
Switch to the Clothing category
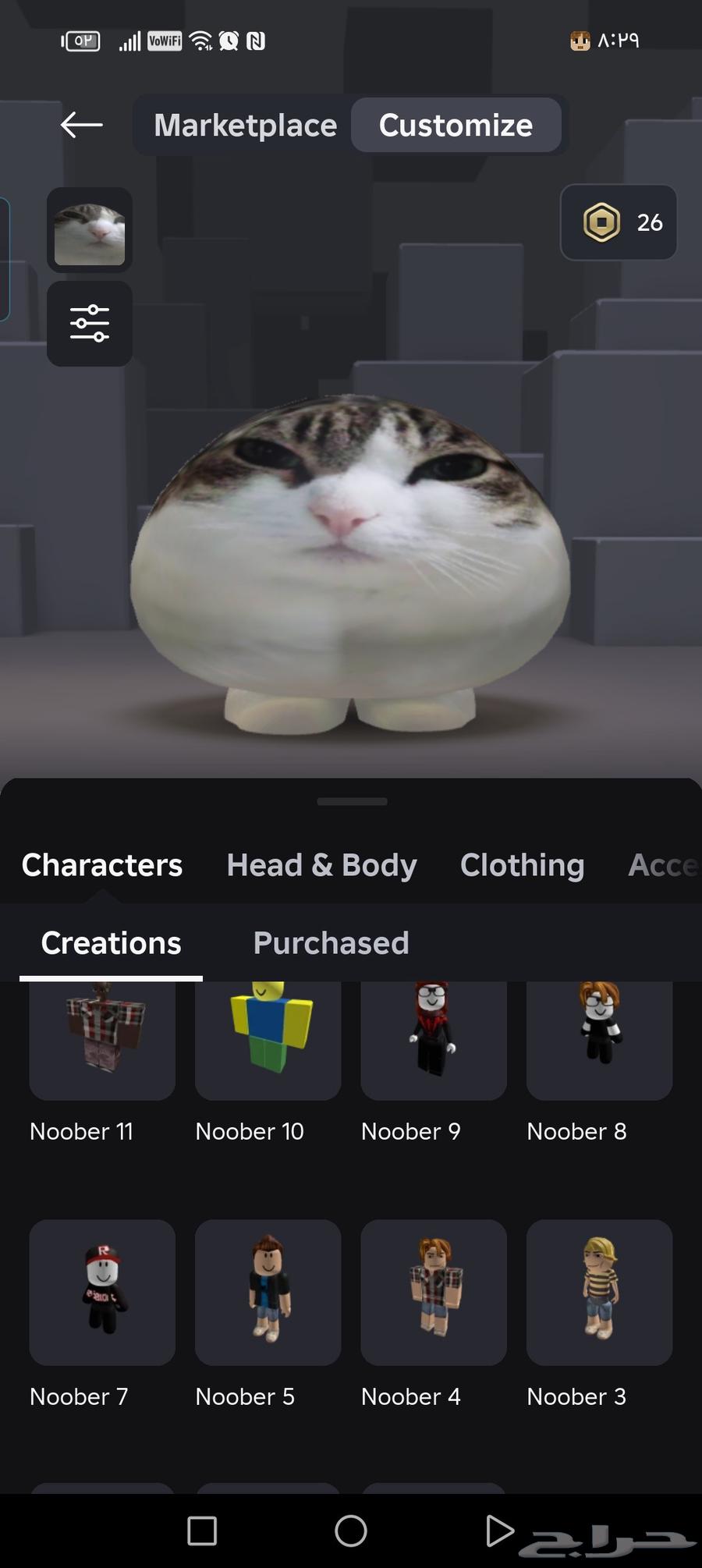(x=522, y=865)
